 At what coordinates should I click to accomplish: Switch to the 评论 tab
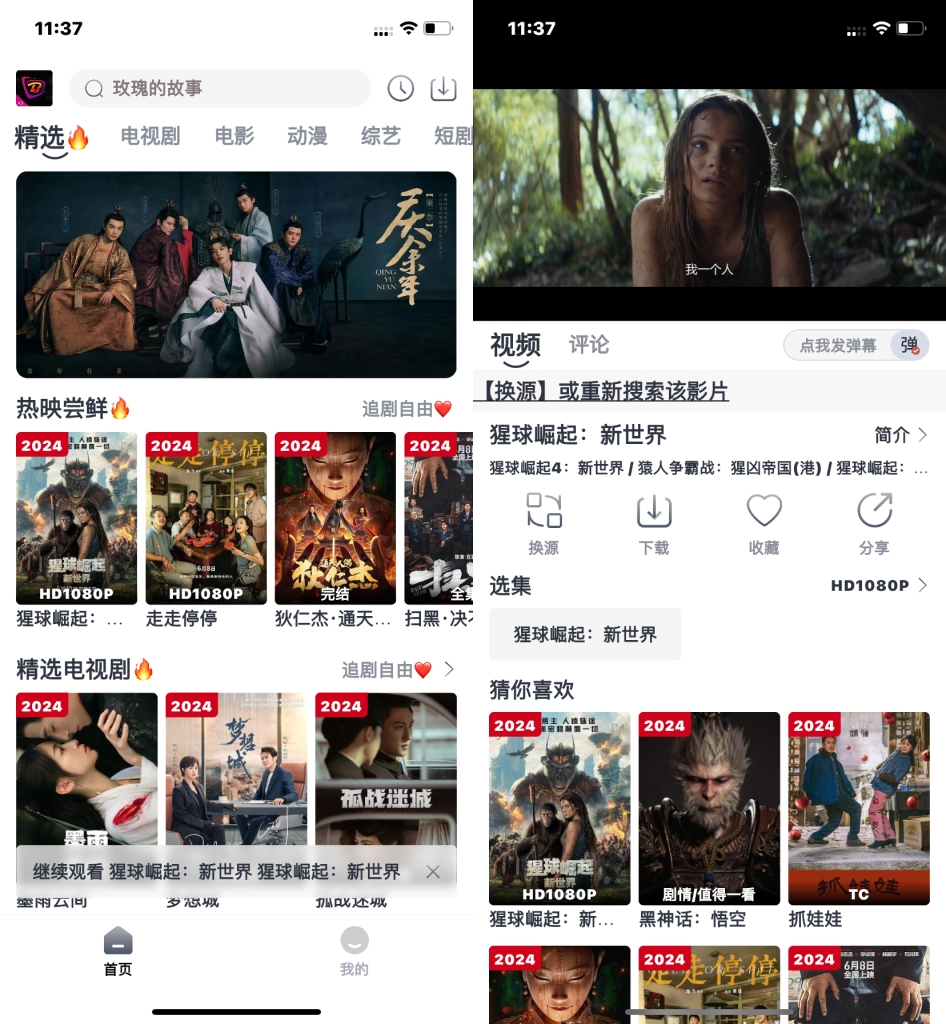pyautogui.click(x=588, y=345)
